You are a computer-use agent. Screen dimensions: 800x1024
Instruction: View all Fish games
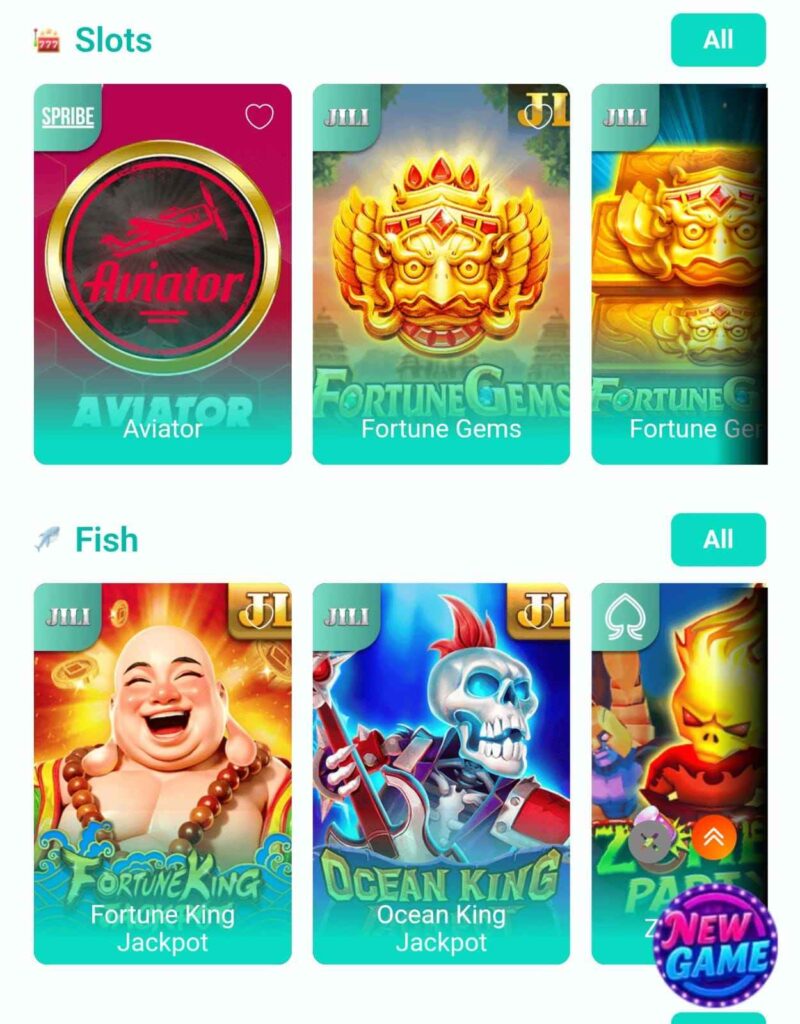717,540
